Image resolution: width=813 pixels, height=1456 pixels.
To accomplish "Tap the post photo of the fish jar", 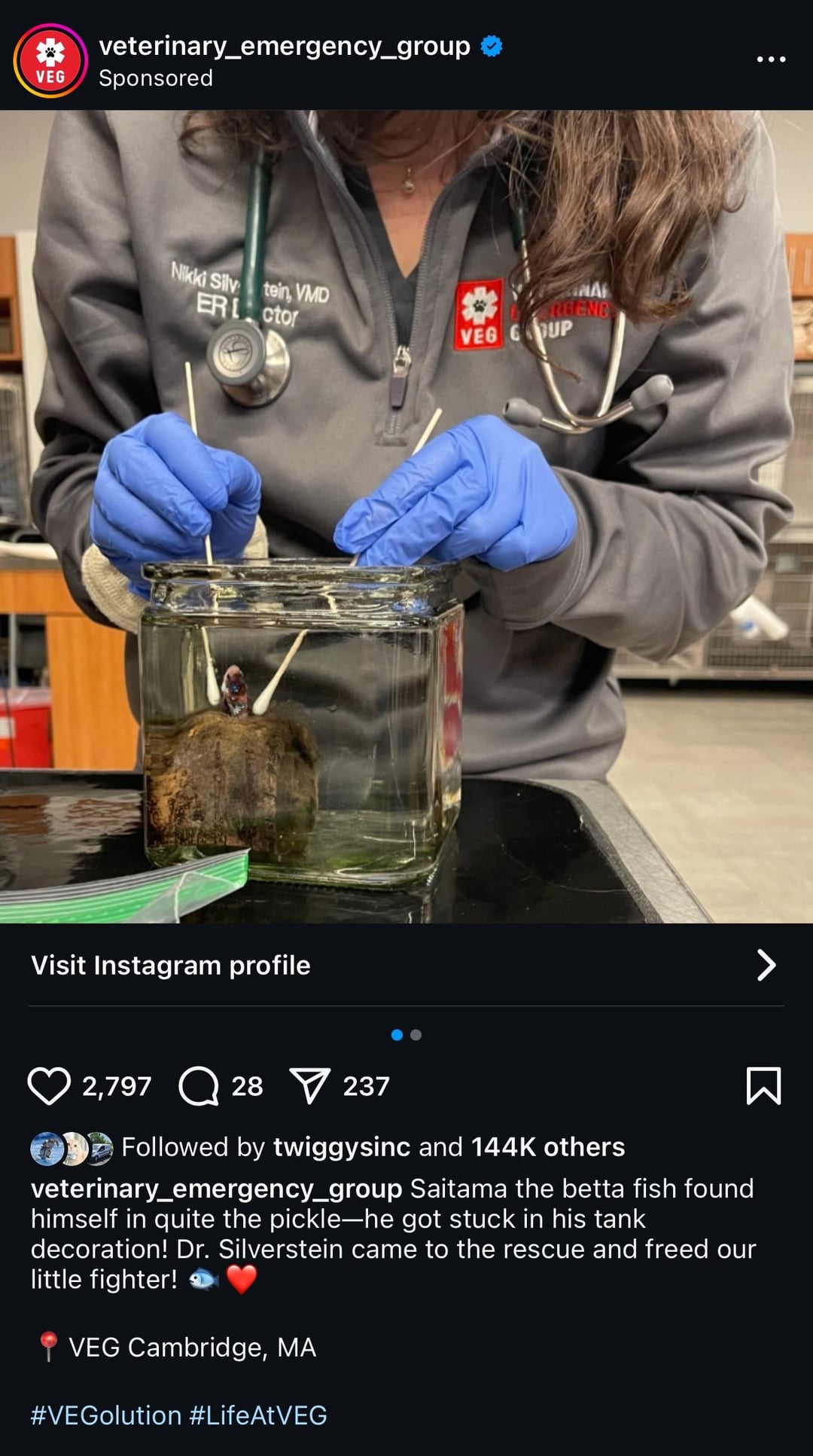I will pyautogui.click(x=406, y=516).
